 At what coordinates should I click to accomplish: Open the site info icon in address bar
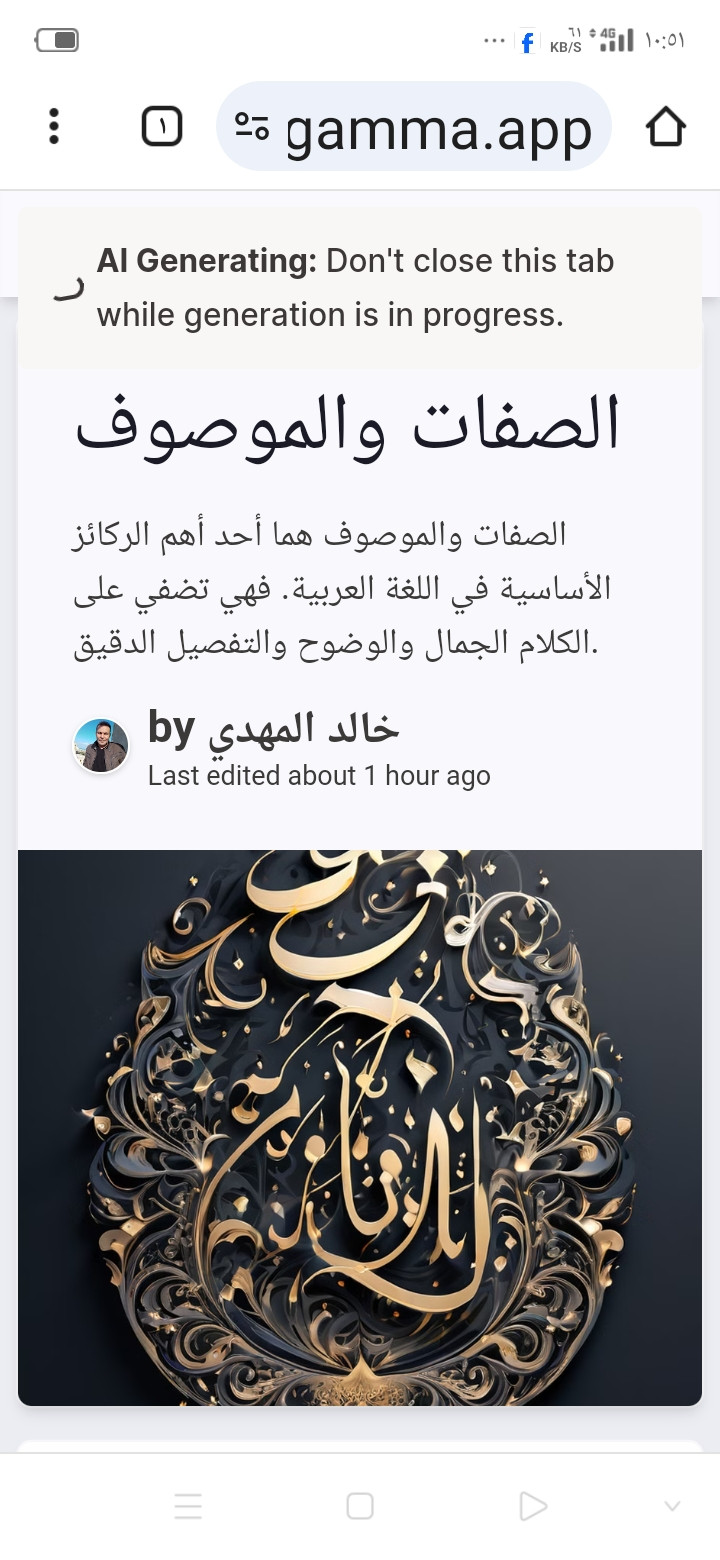pos(252,127)
